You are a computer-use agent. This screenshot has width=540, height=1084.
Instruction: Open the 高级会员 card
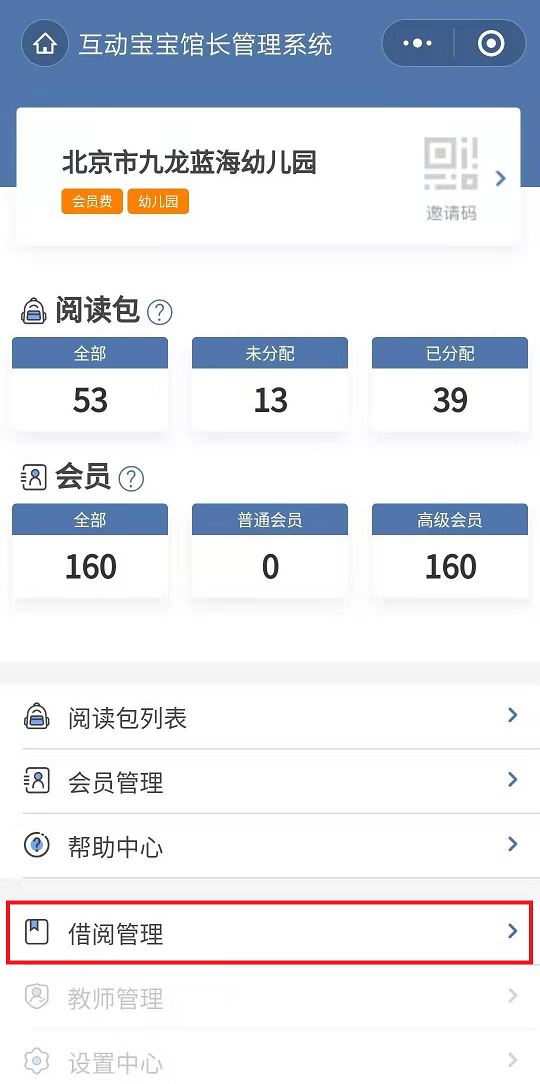point(450,551)
